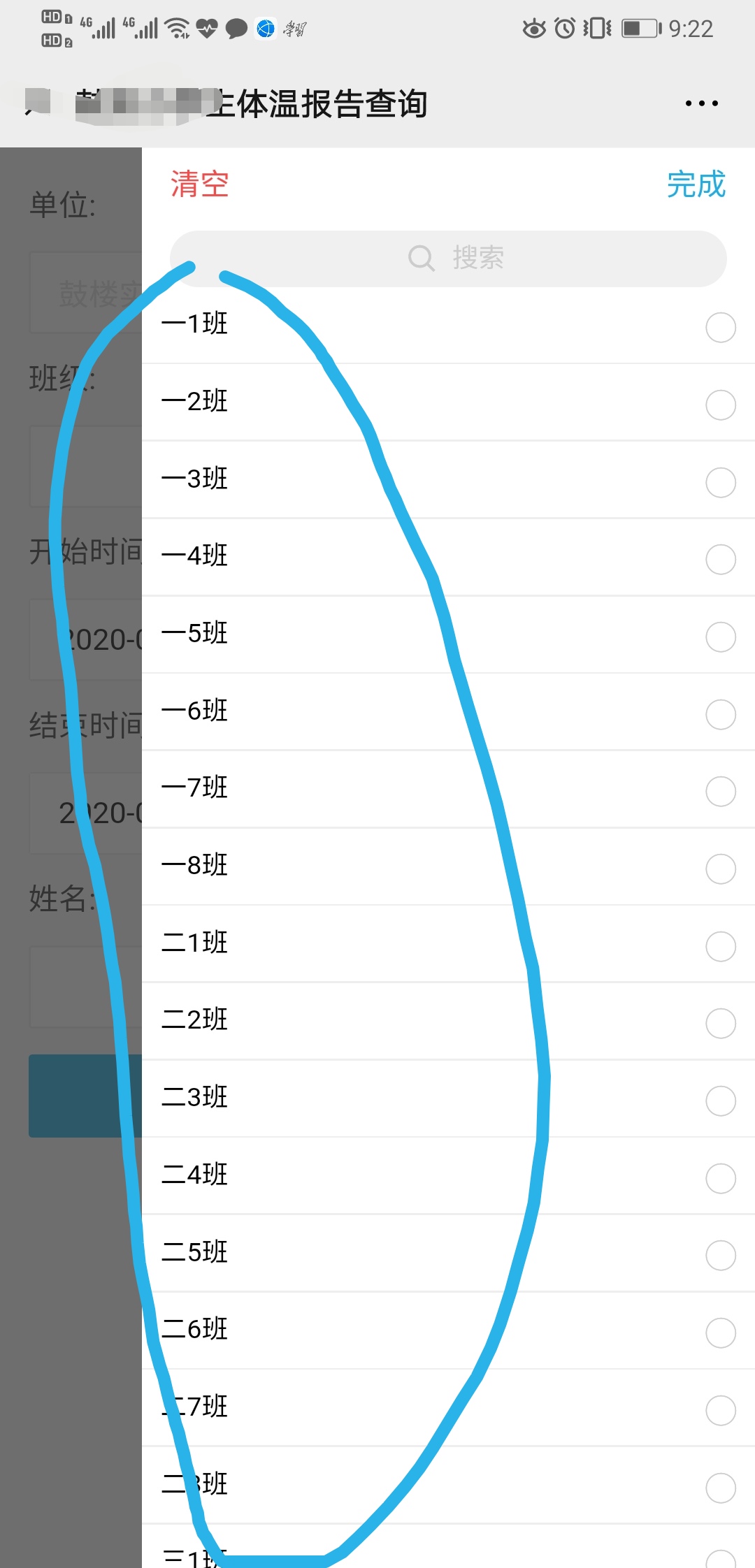Pick 一5班 from the list

point(448,634)
